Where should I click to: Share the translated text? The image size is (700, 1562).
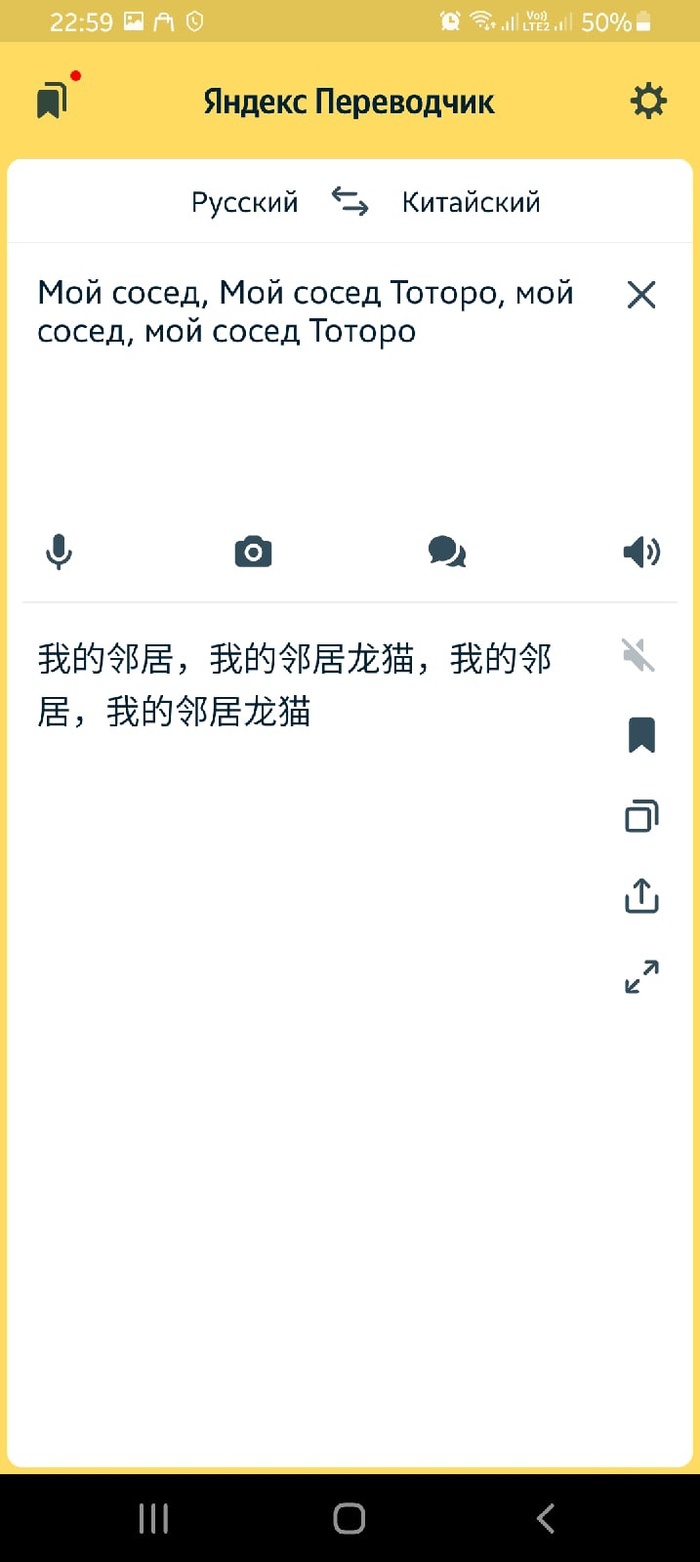(x=641, y=896)
